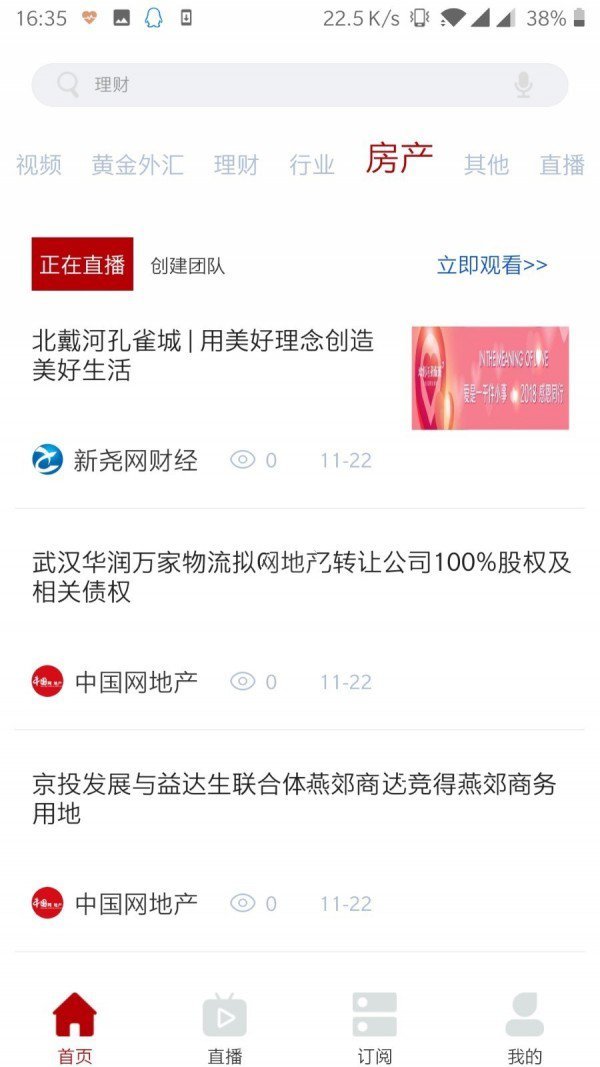Switch to the 行业 tab
The height and width of the screenshot is (1067, 600).
pos(312,165)
